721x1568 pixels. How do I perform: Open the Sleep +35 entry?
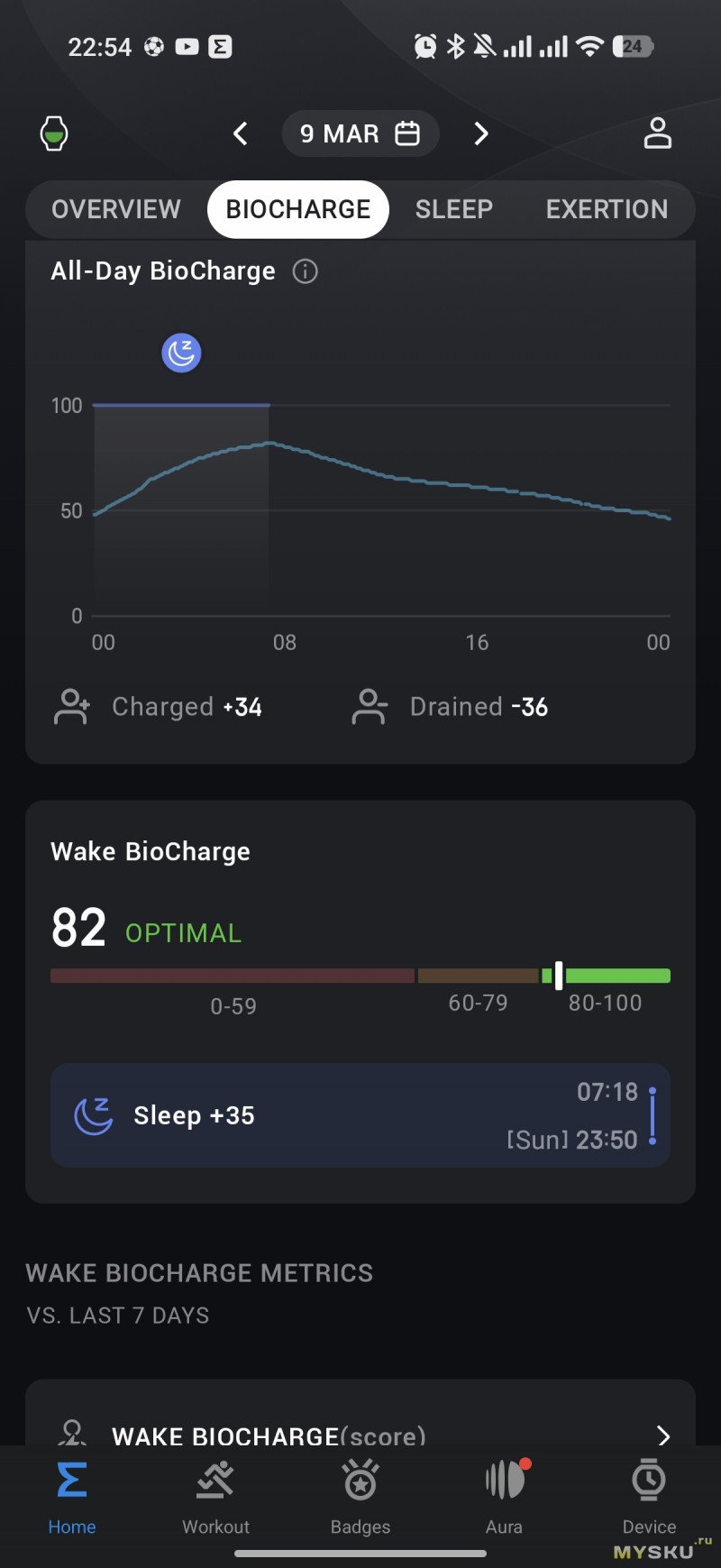click(360, 1115)
